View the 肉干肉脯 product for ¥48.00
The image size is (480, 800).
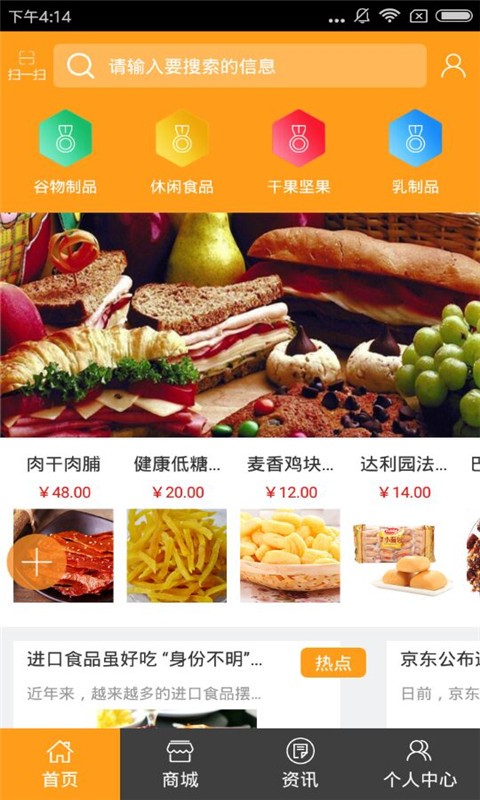tap(63, 528)
